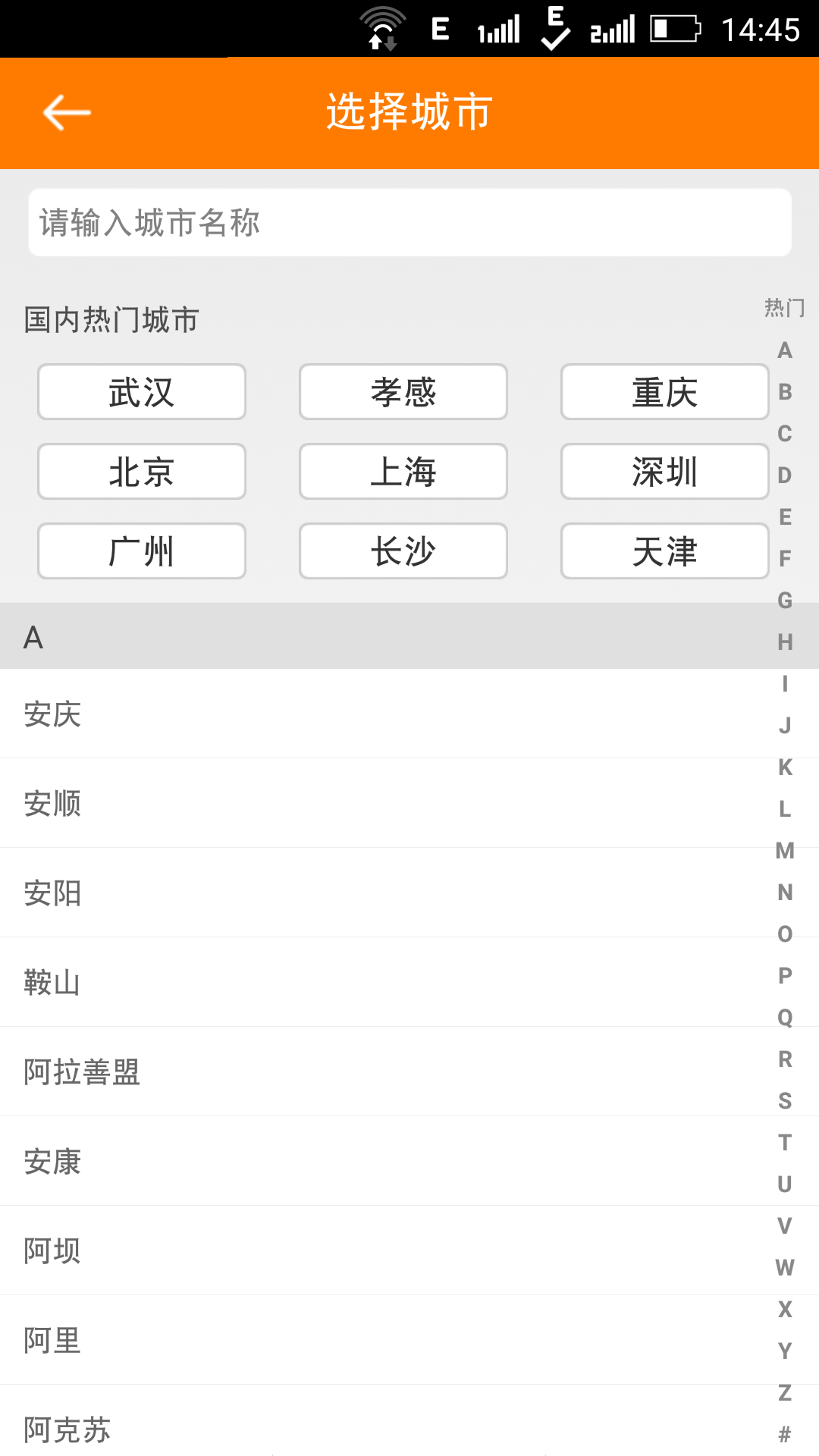Image resolution: width=819 pixels, height=1456 pixels.
Task: Jump to 热门 in side index
Action: [785, 308]
